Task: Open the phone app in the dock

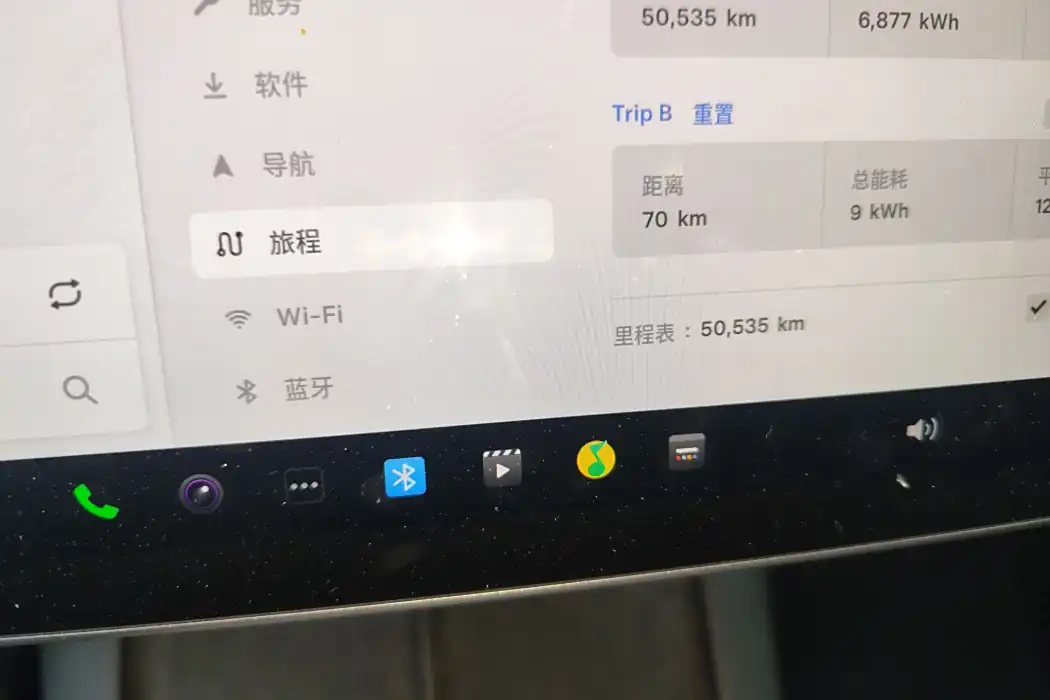Action: [x=96, y=499]
